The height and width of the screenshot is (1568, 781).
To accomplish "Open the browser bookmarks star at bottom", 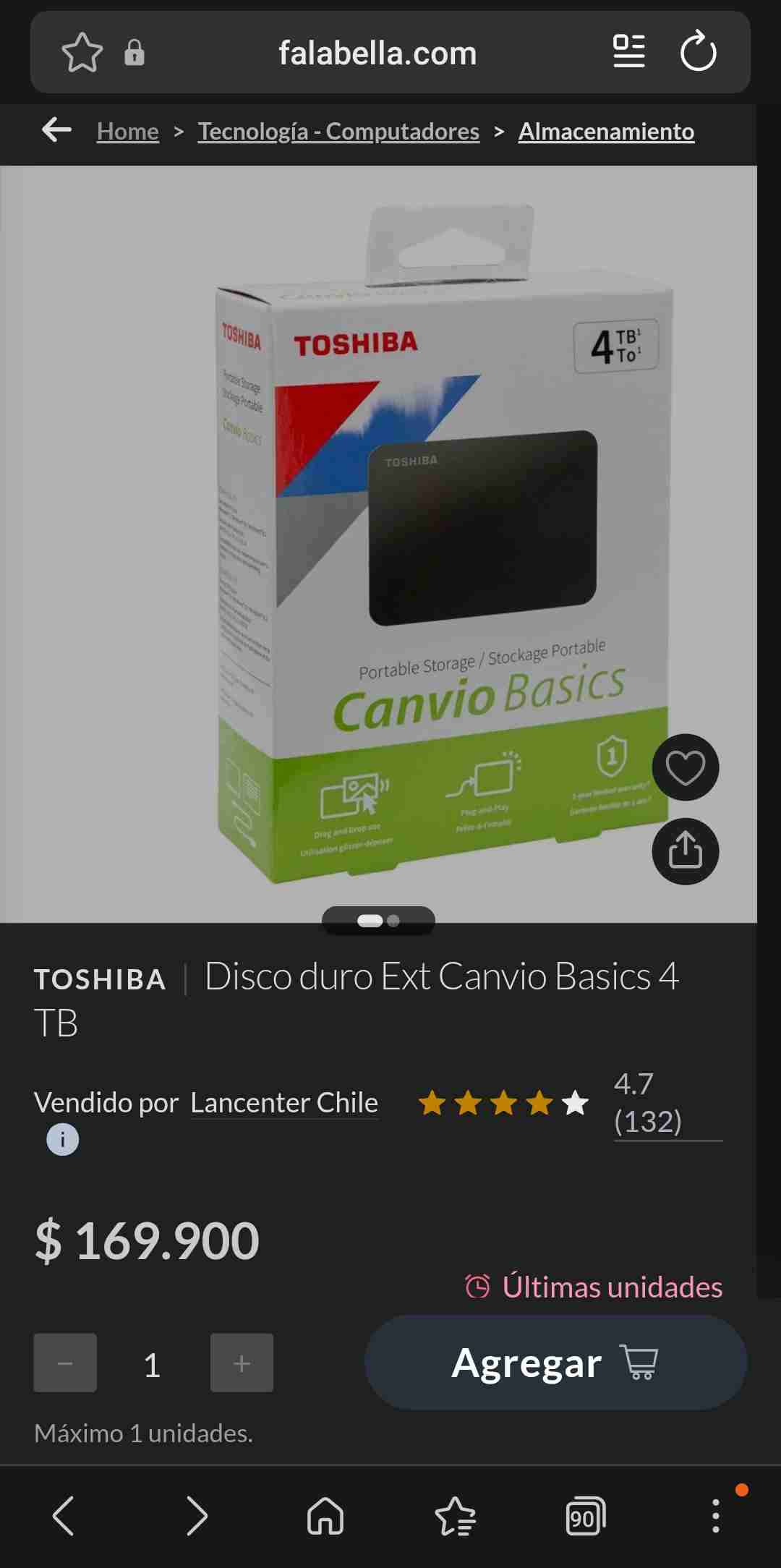I will (x=455, y=1517).
